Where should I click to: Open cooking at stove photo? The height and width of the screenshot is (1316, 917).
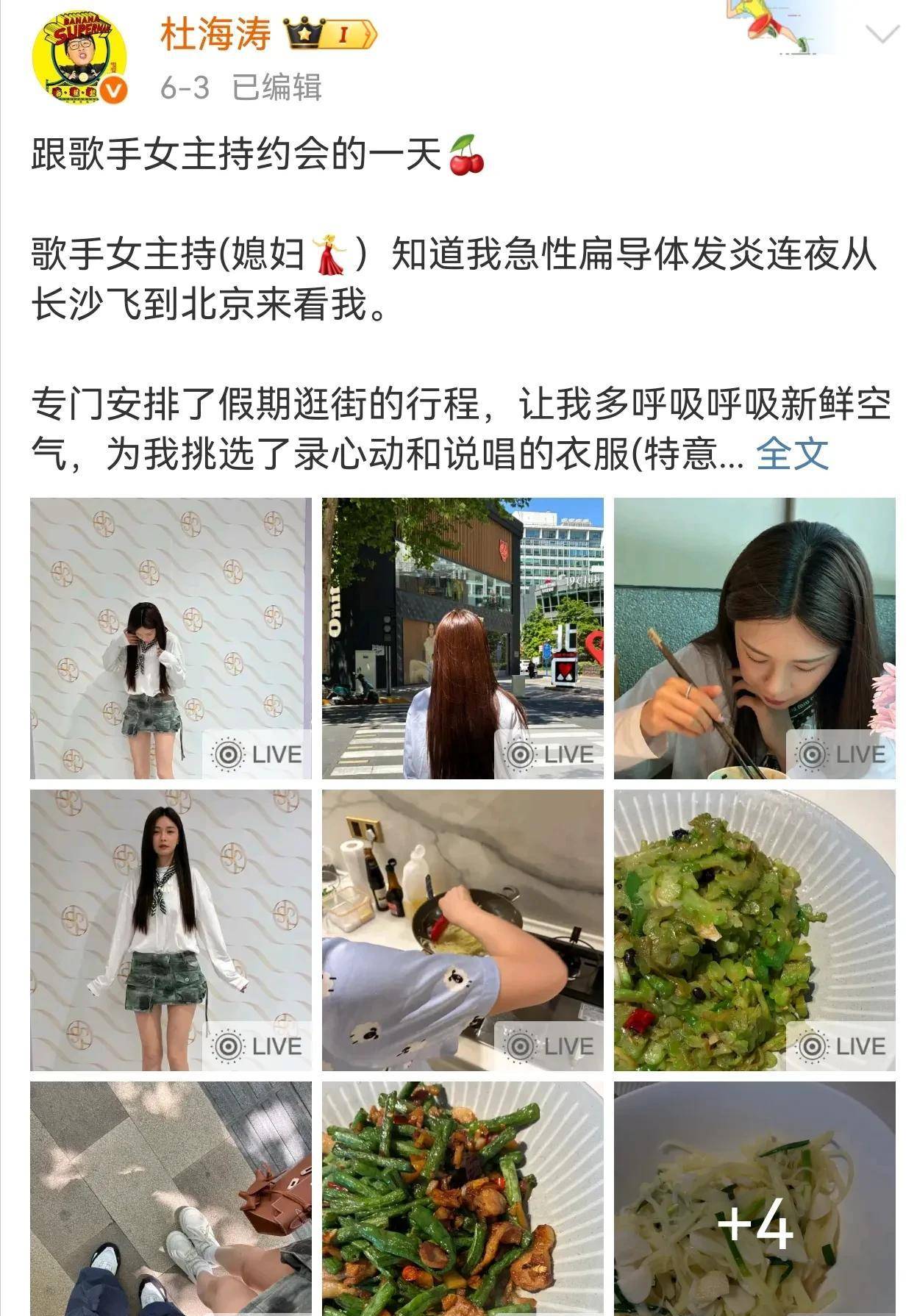(463, 930)
